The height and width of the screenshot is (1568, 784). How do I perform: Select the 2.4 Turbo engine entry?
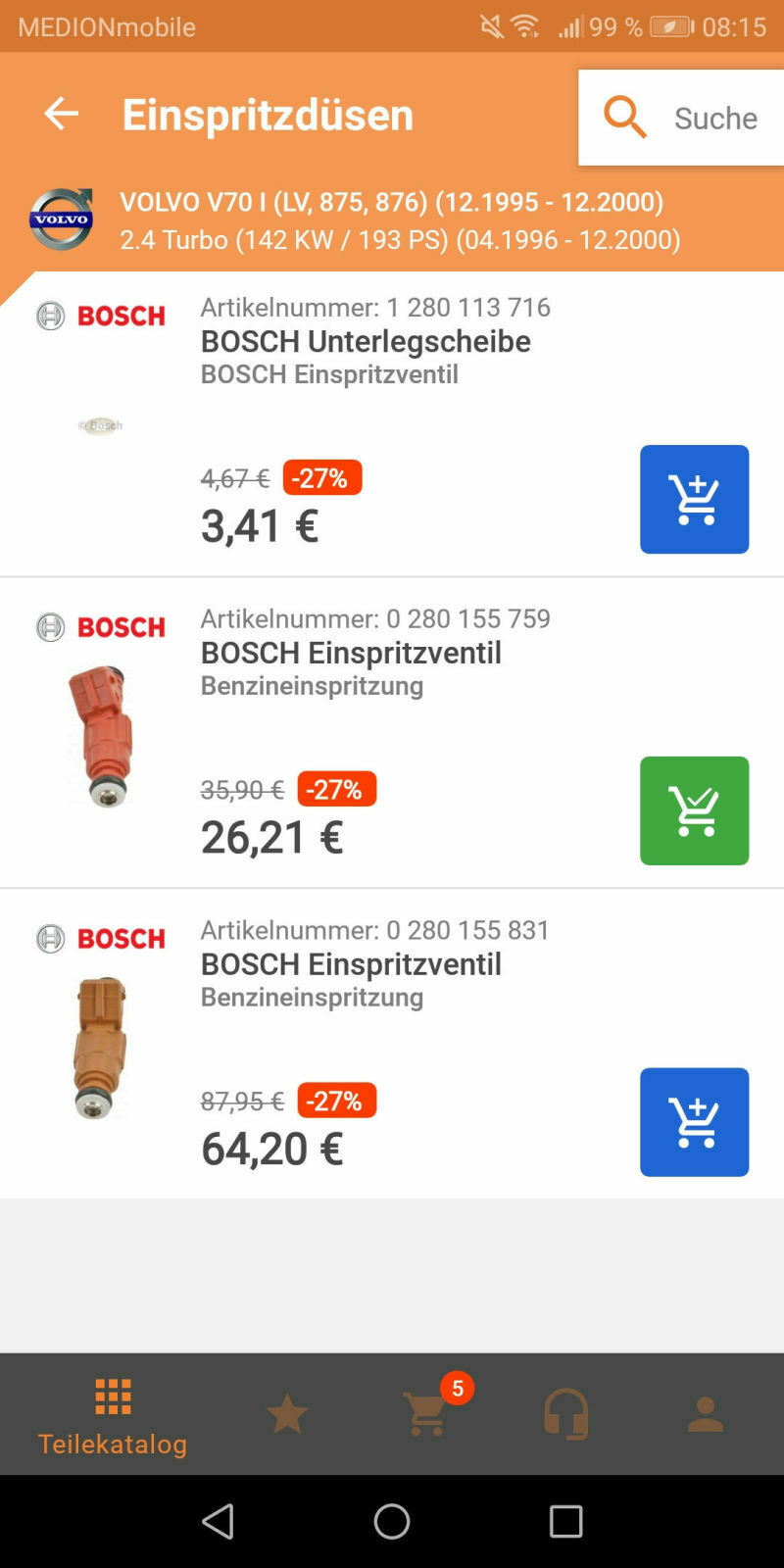click(x=400, y=240)
